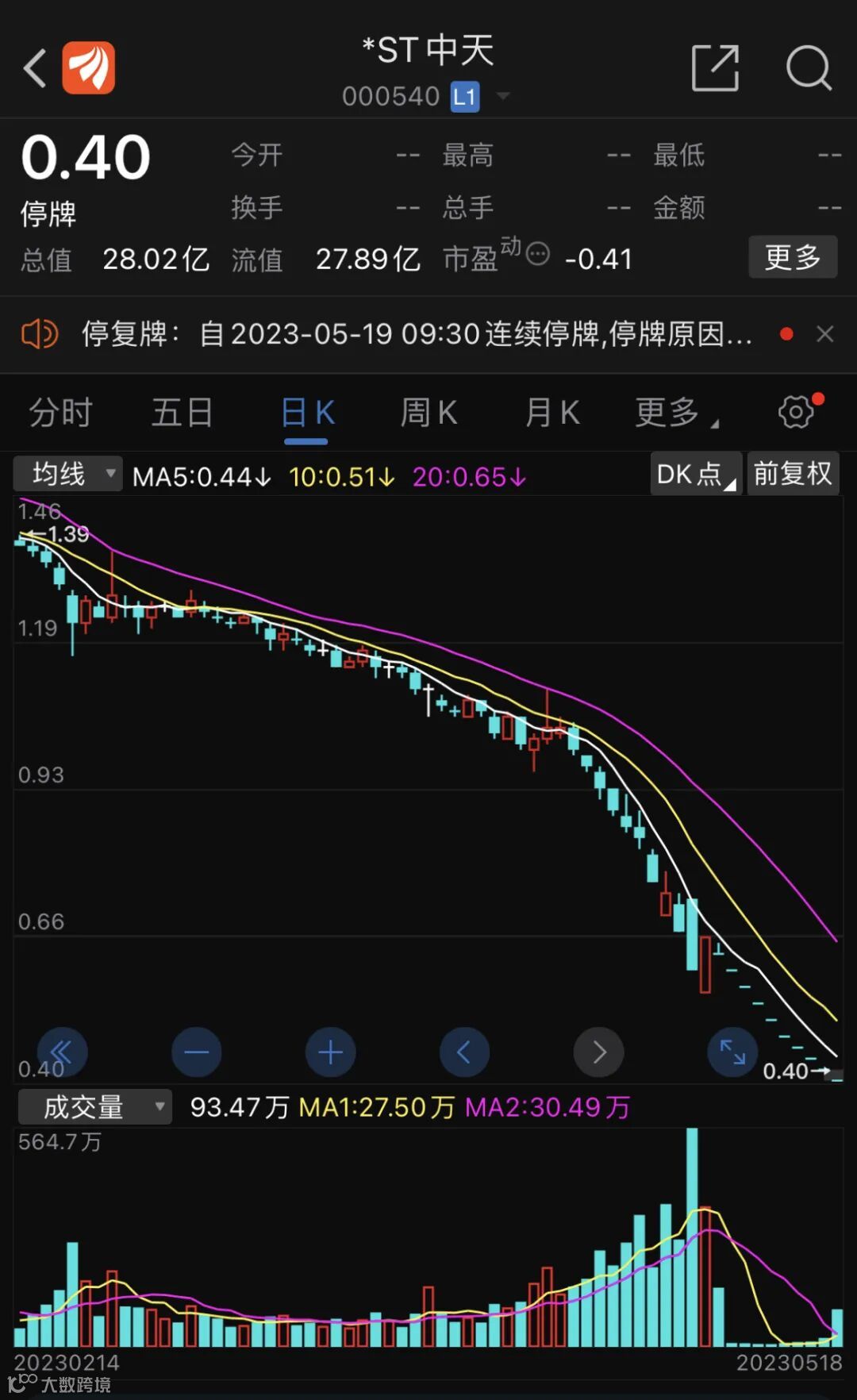This screenshot has height=1400, width=857.
Task: Switch to the 月K chart tab
Action: coord(552,413)
